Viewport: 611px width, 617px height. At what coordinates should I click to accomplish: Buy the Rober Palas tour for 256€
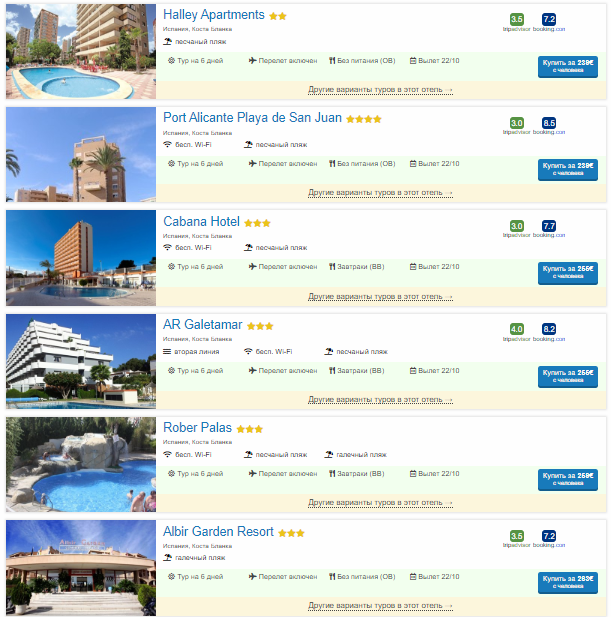tap(568, 479)
